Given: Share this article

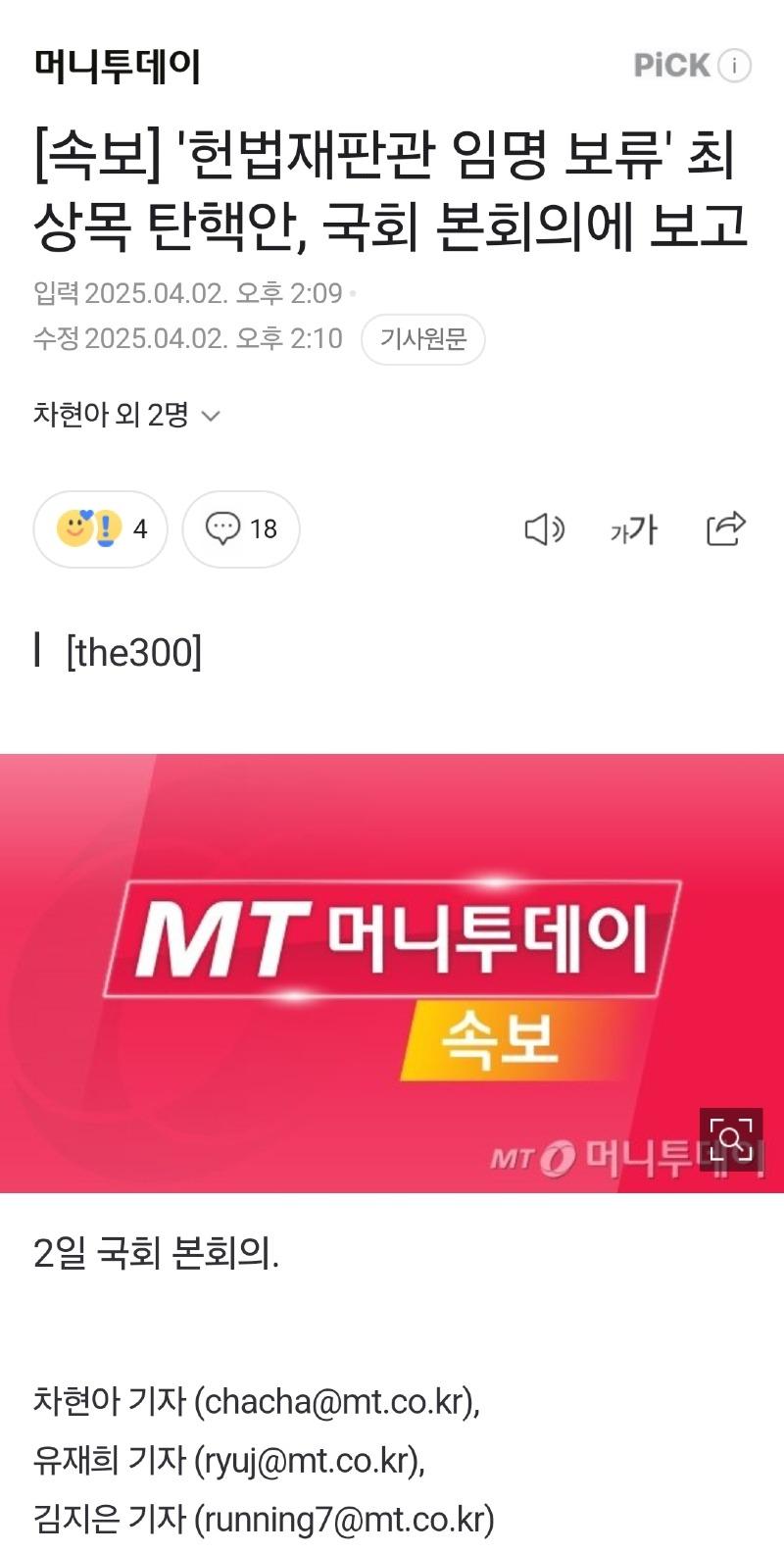Looking at the screenshot, I should click(x=726, y=529).
